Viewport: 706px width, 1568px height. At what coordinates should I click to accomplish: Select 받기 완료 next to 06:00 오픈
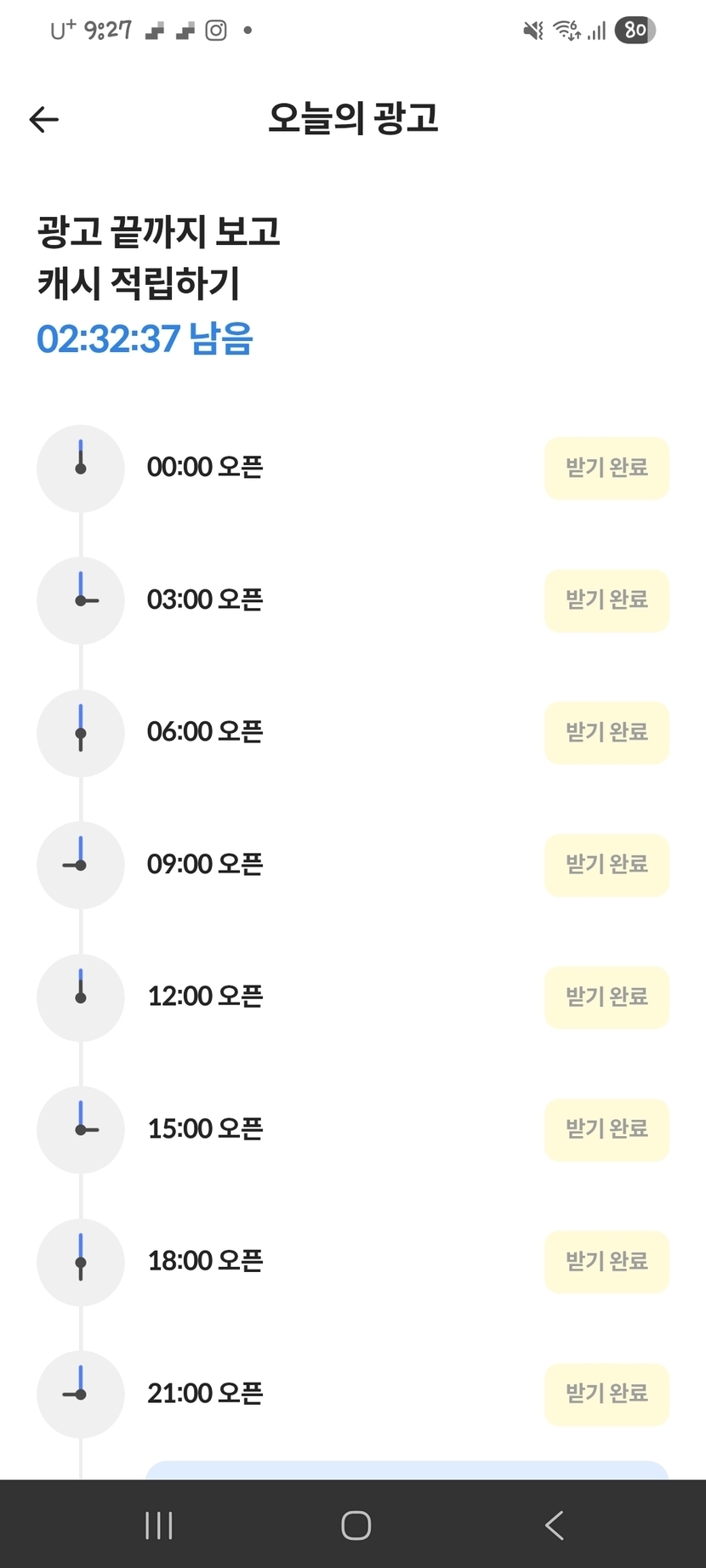coord(606,732)
